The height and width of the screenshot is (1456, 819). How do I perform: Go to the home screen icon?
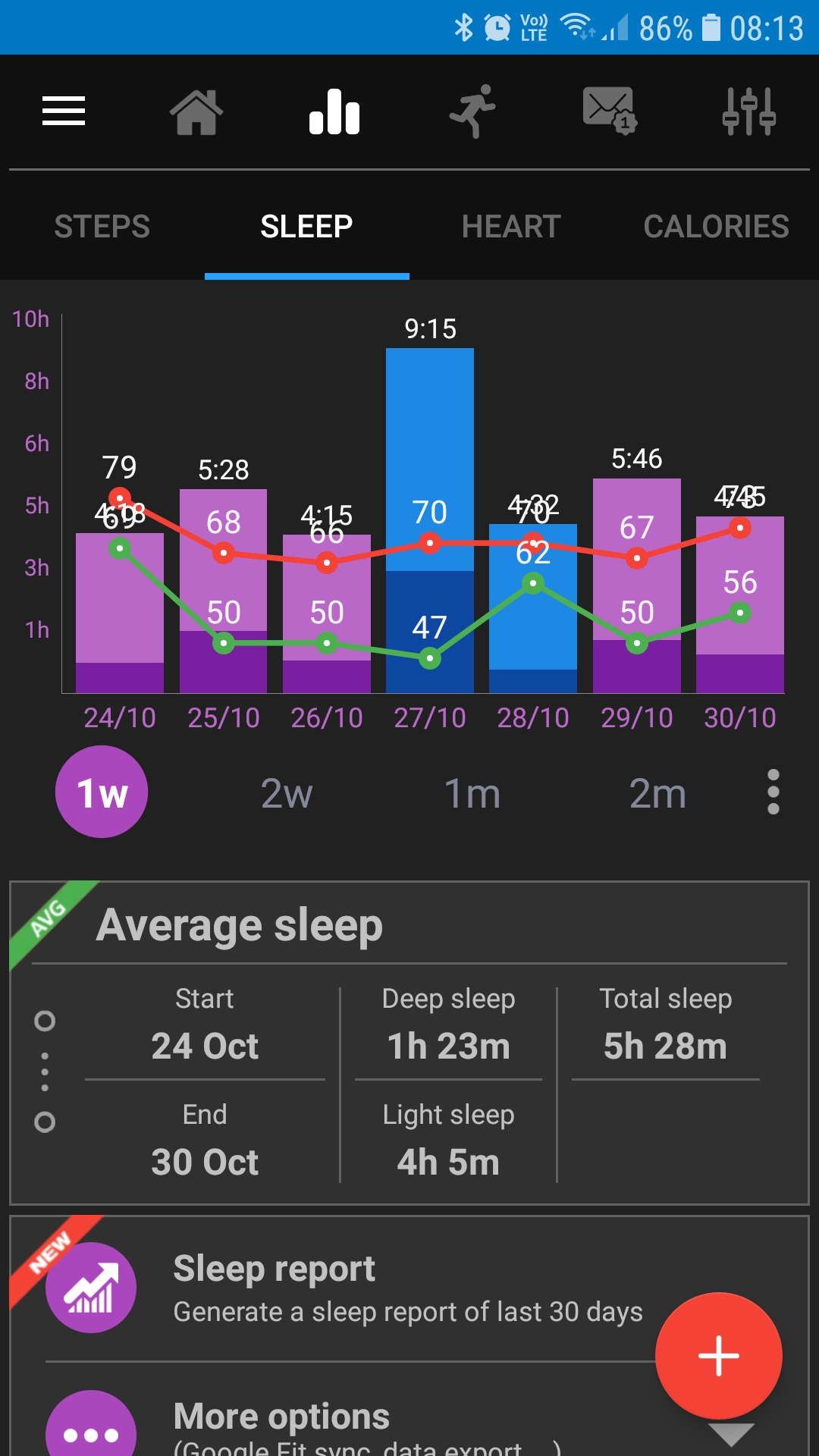point(196,111)
